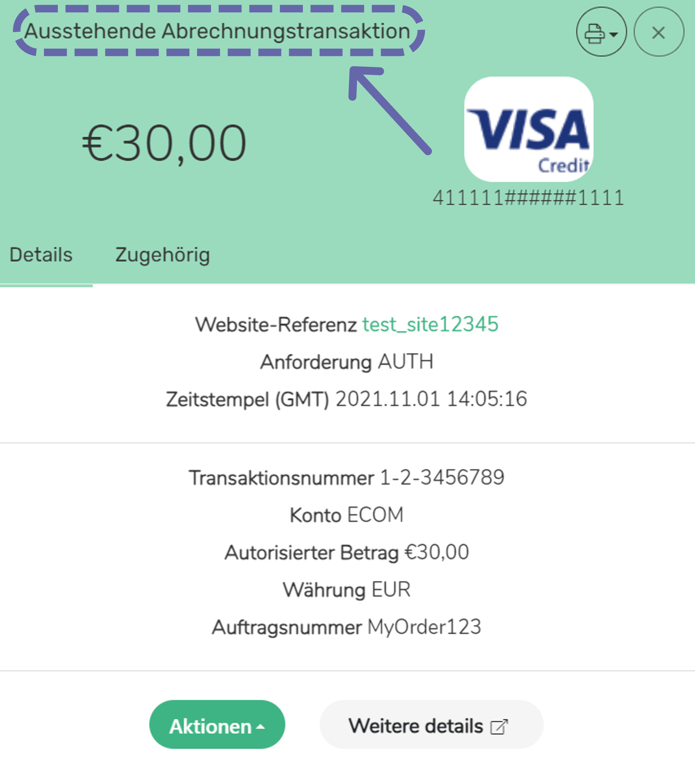The width and height of the screenshot is (695, 768).
Task: Close the transaction details panel
Action: point(658,33)
